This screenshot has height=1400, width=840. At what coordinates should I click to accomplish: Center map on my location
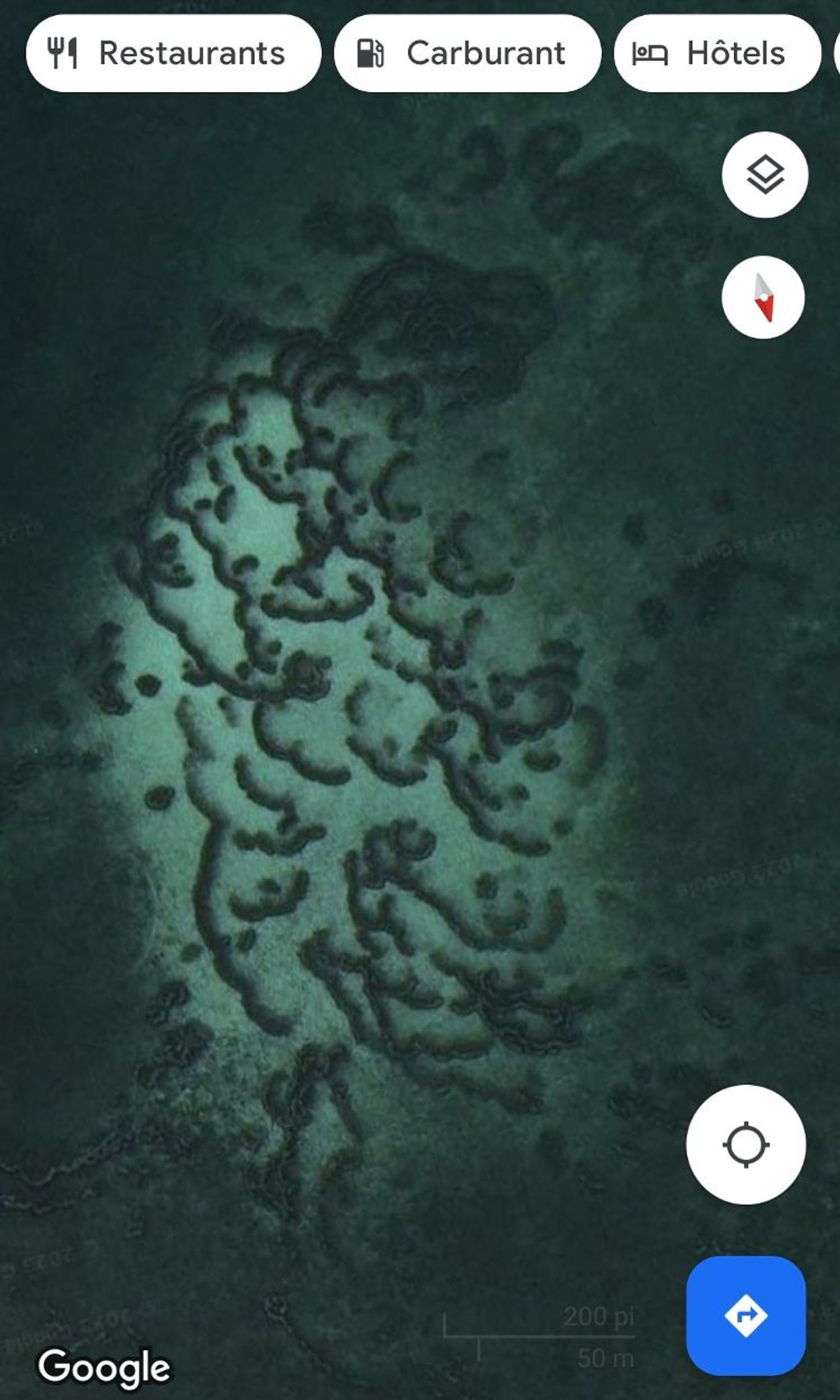pos(745,1145)
